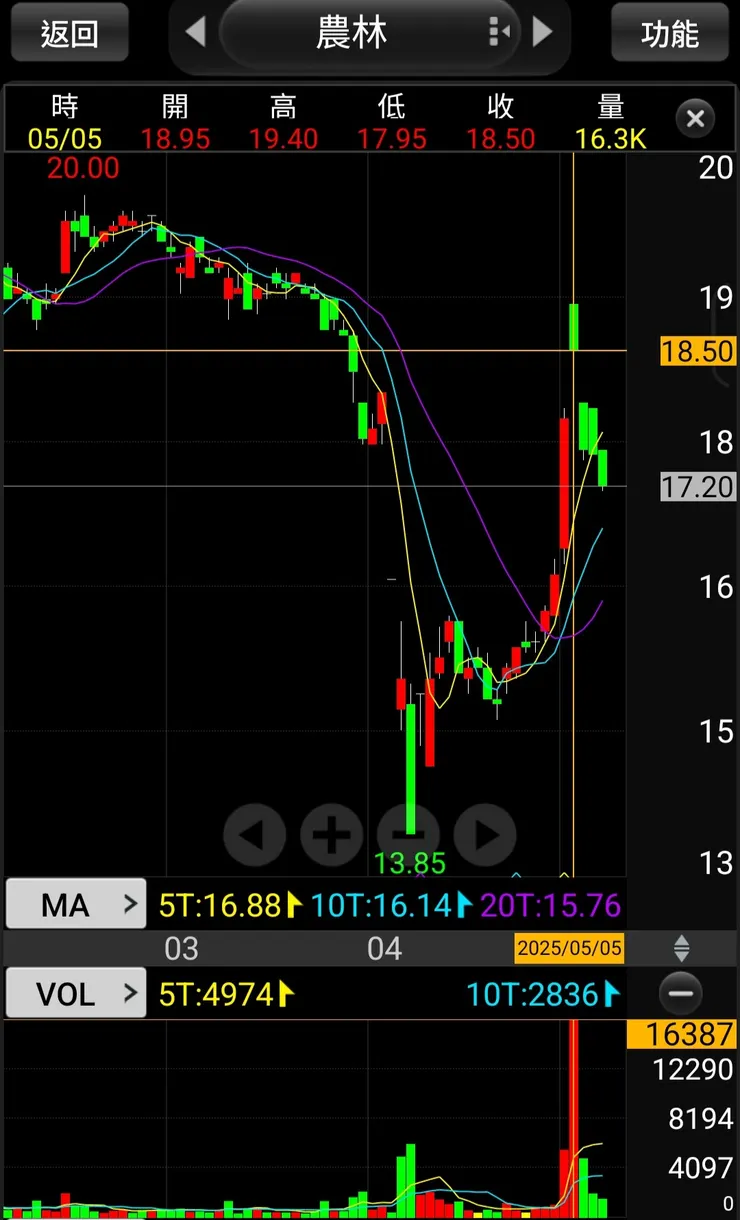Viewport: 740px width, 1220px height.
Task: Tap the 返回 back button
Action: click(70, 33)
